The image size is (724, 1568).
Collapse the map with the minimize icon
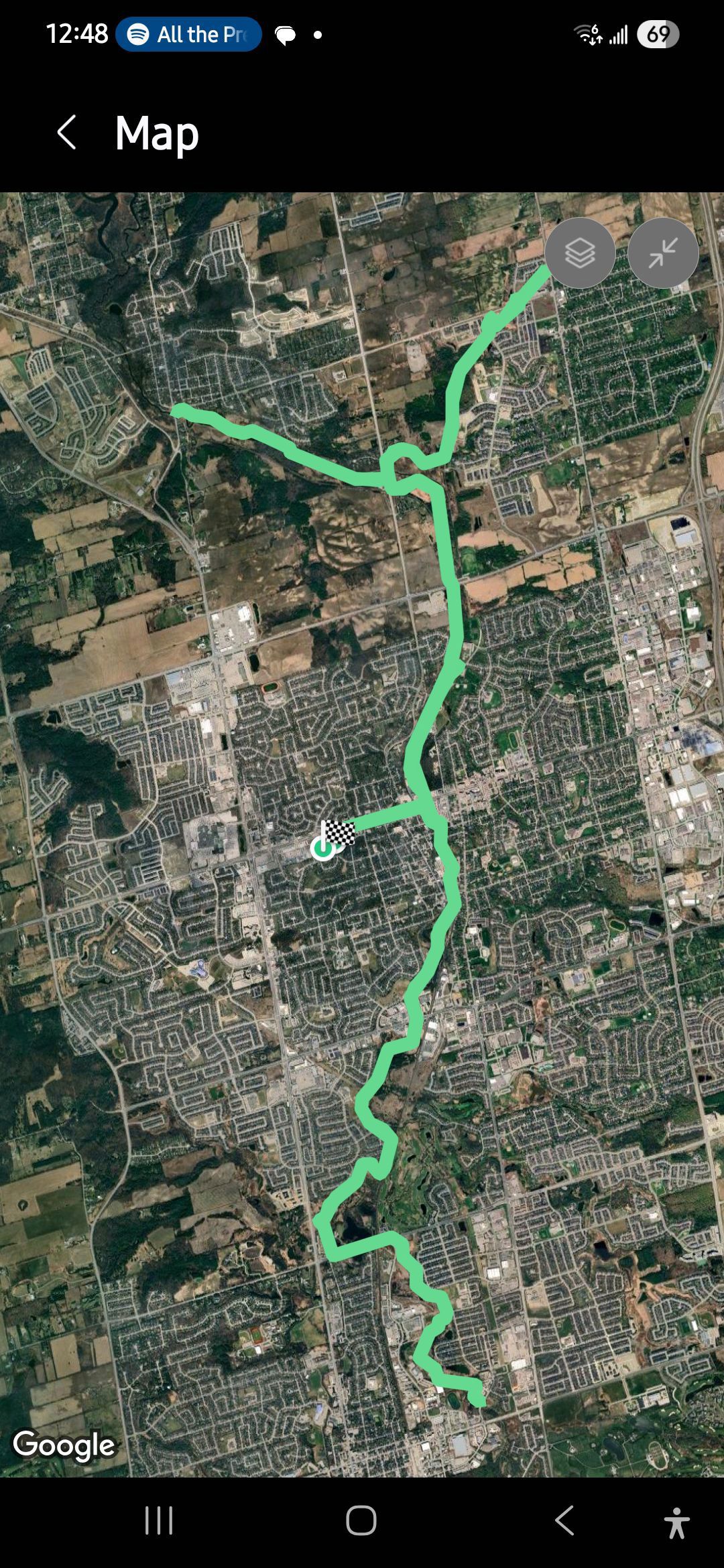point(663,253)
